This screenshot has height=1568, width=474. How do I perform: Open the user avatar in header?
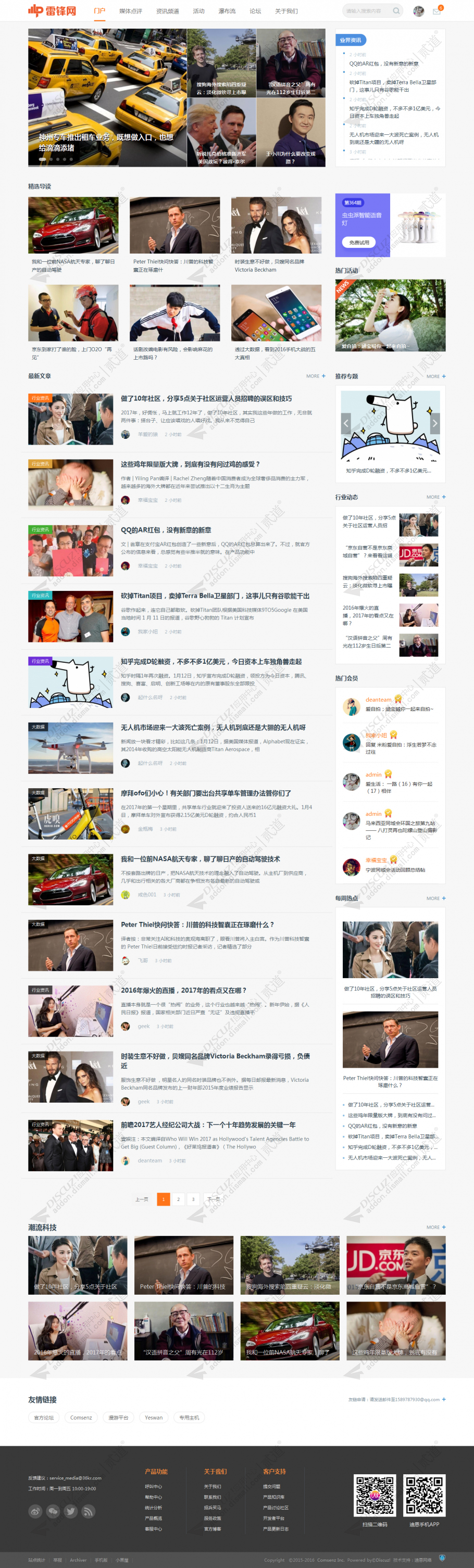click(418, 11)
